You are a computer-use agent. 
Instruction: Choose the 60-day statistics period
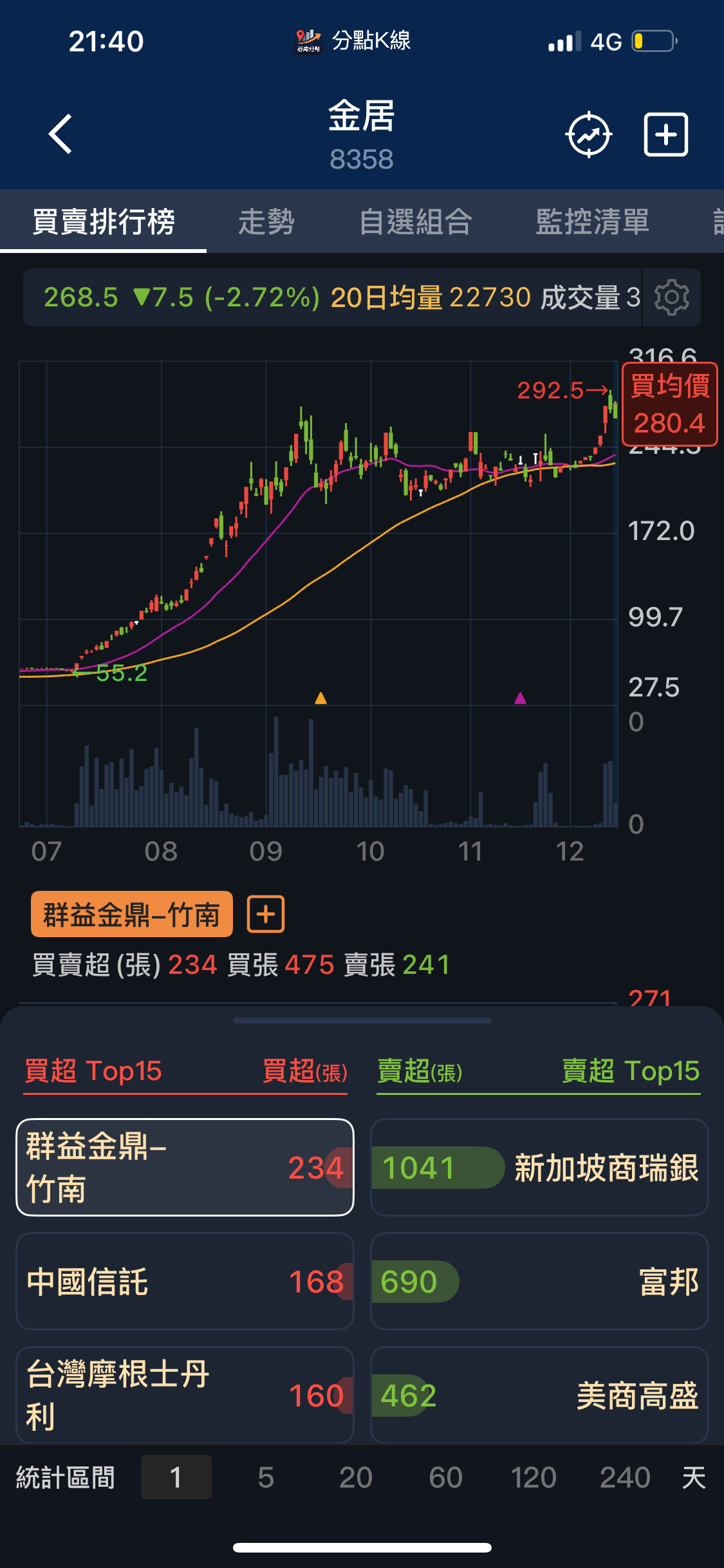point(445,1477)
